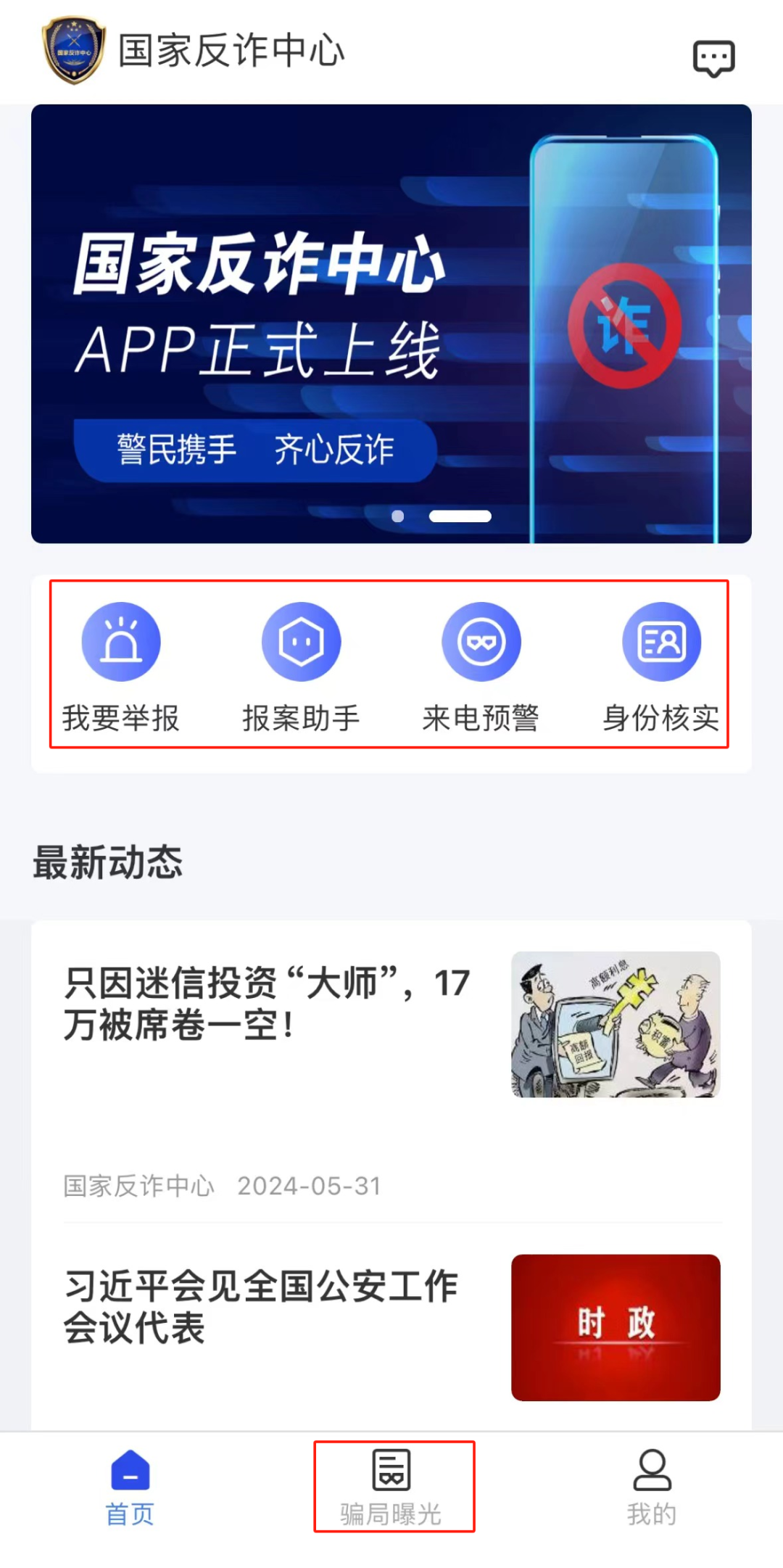Viewport: 783px width, 1568px height.
Task: Read the article about 迷信投资“大师”
Action: pyautogui.click(x=391, y=1072)
